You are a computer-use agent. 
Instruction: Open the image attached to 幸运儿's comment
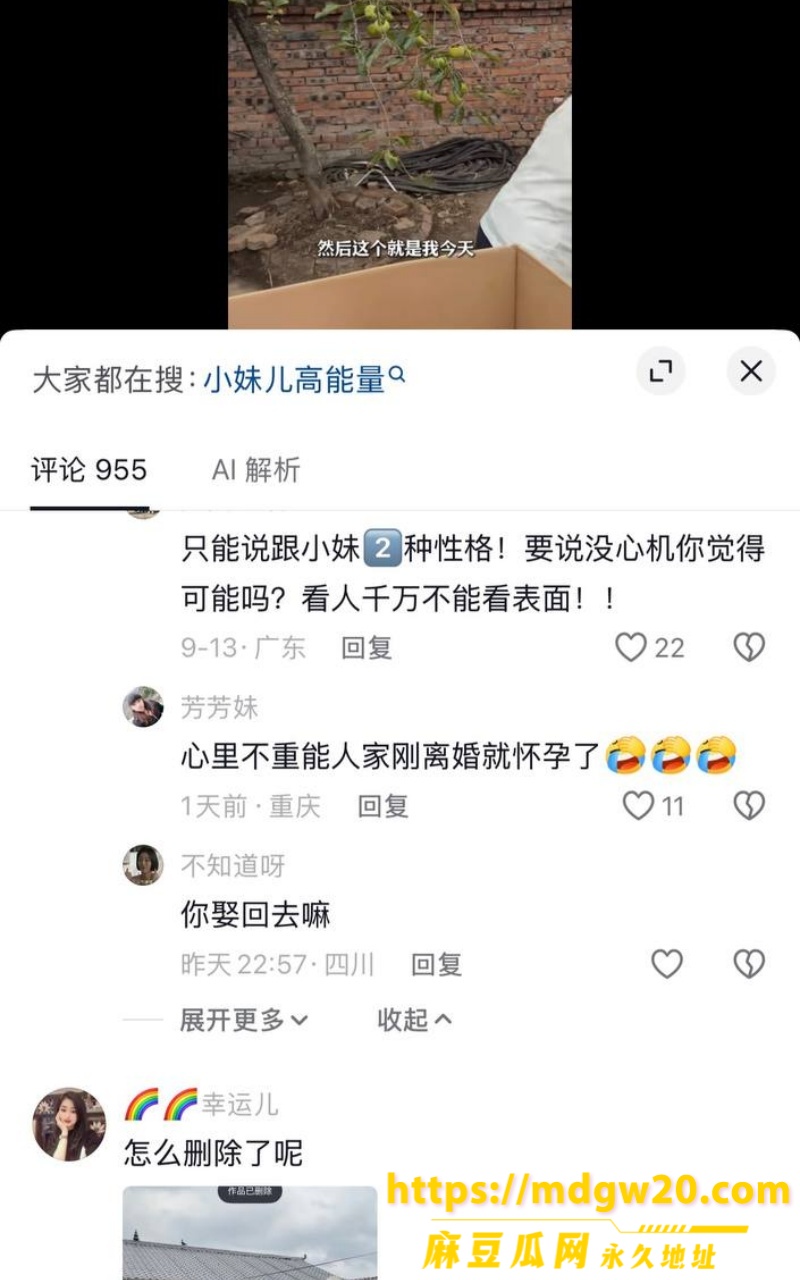[x=250, y=1232]
